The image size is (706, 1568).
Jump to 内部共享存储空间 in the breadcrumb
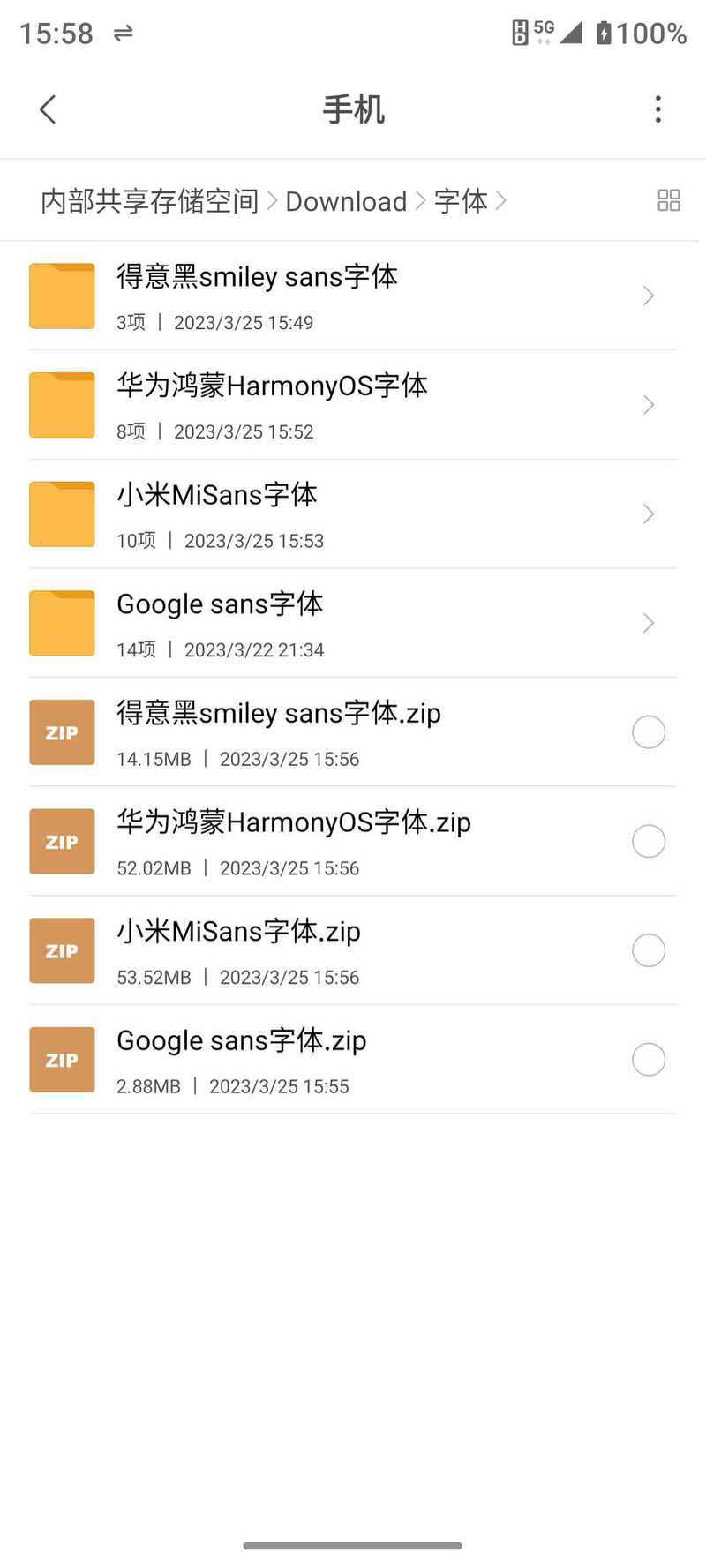coord(150,201)
